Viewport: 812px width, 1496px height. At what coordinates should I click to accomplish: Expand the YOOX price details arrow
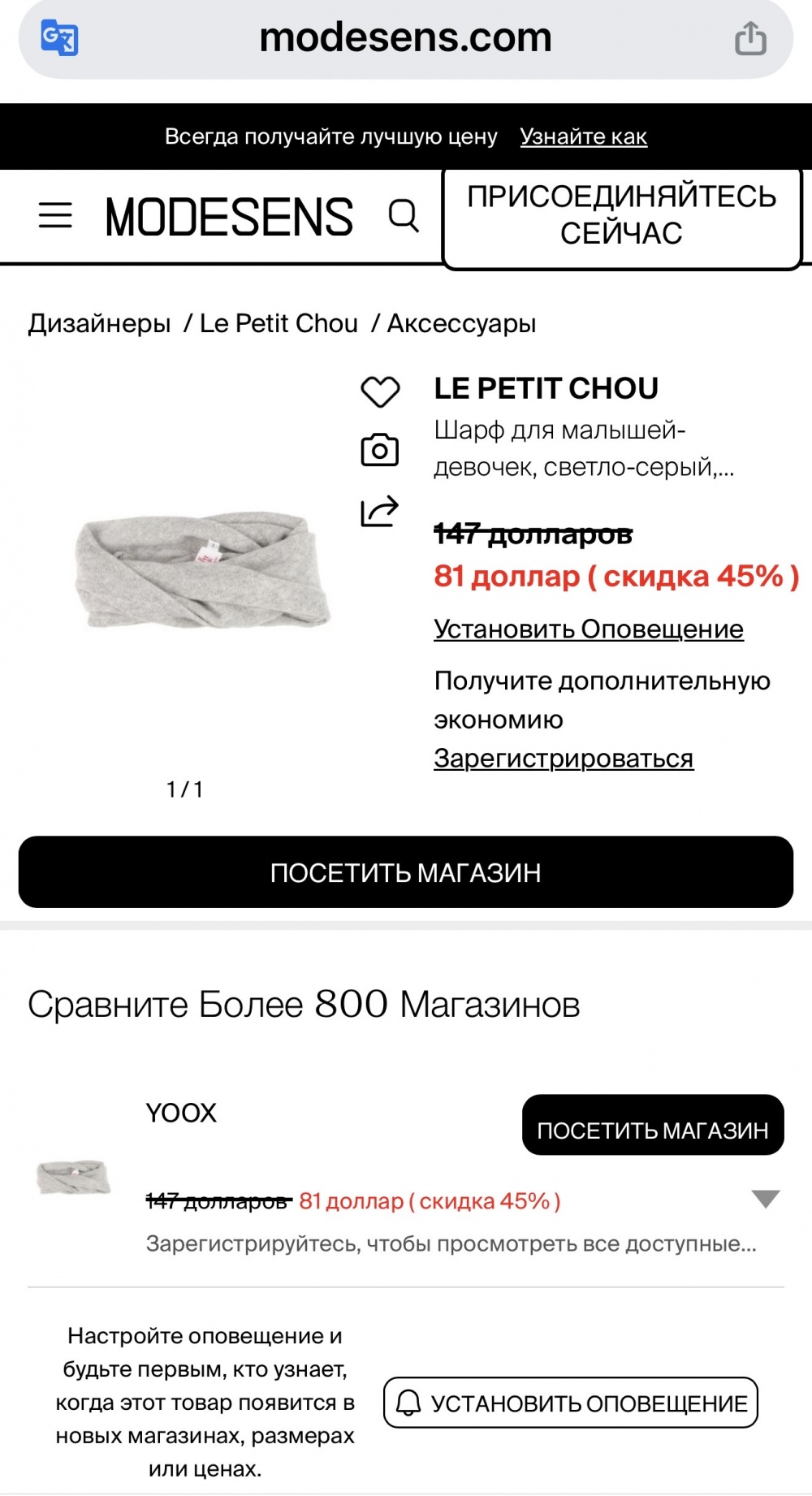[x=765, y=1199]
